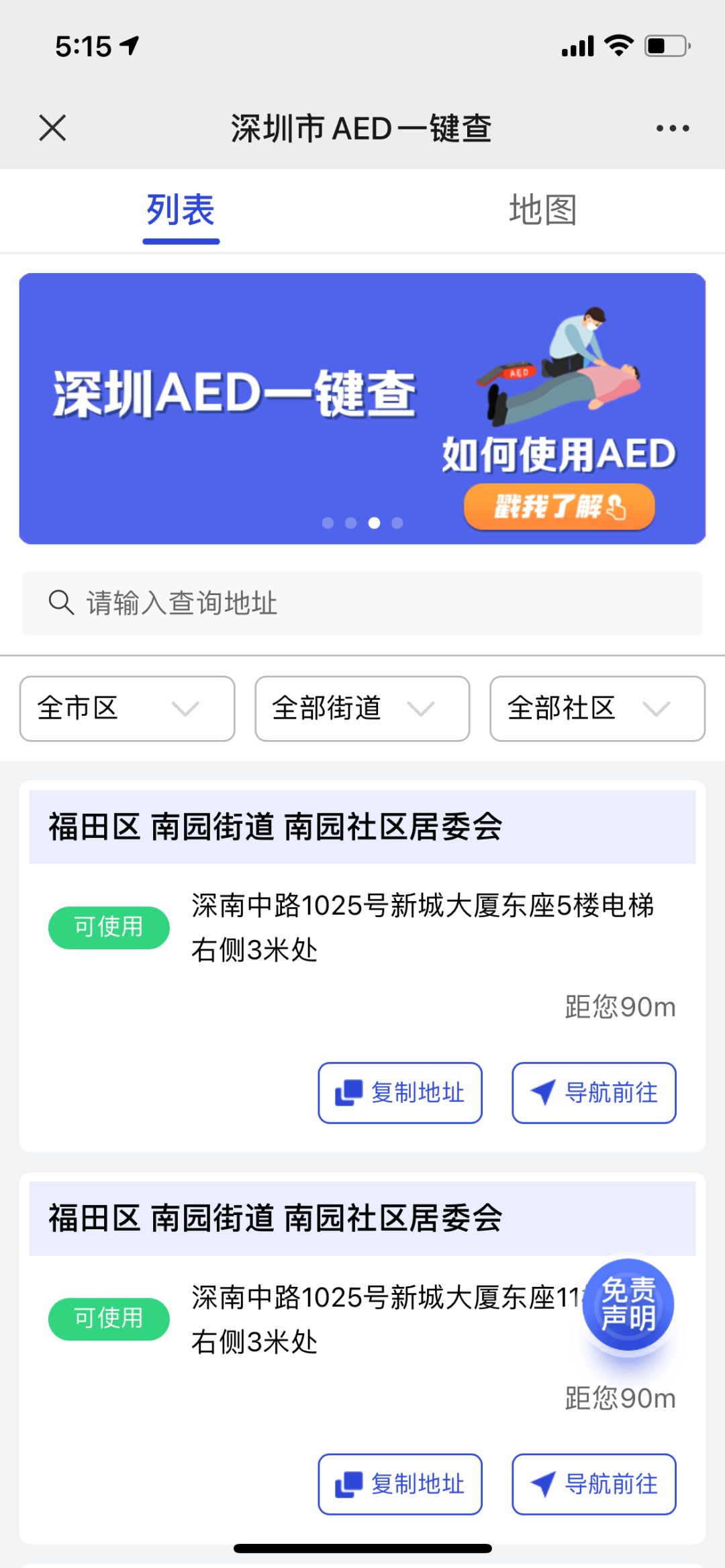725x1568 pixels.
Task: Open the three-dot more options menu
Action: (672, 128)
